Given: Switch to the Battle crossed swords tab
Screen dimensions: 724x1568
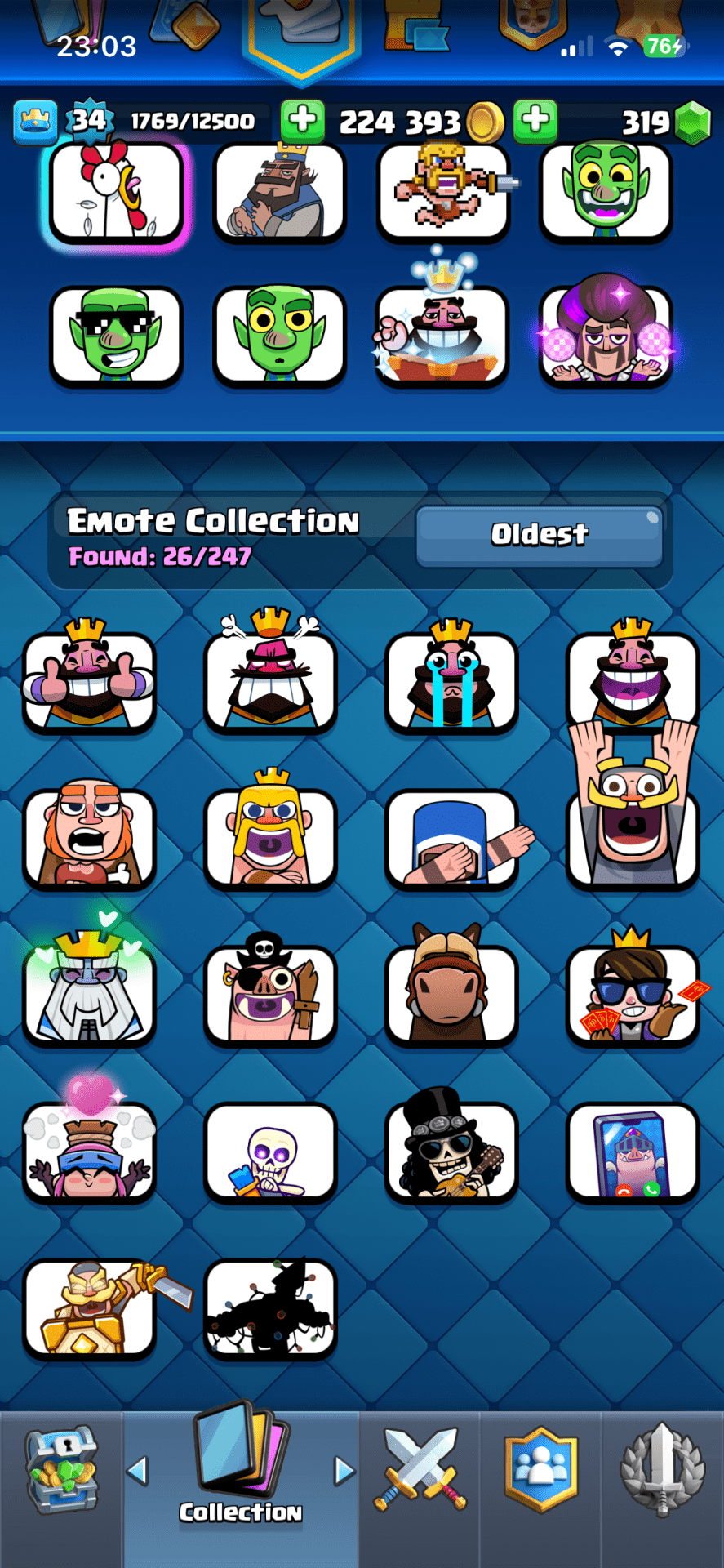Looking at the screenshot, I should (x=420, y=1470).
